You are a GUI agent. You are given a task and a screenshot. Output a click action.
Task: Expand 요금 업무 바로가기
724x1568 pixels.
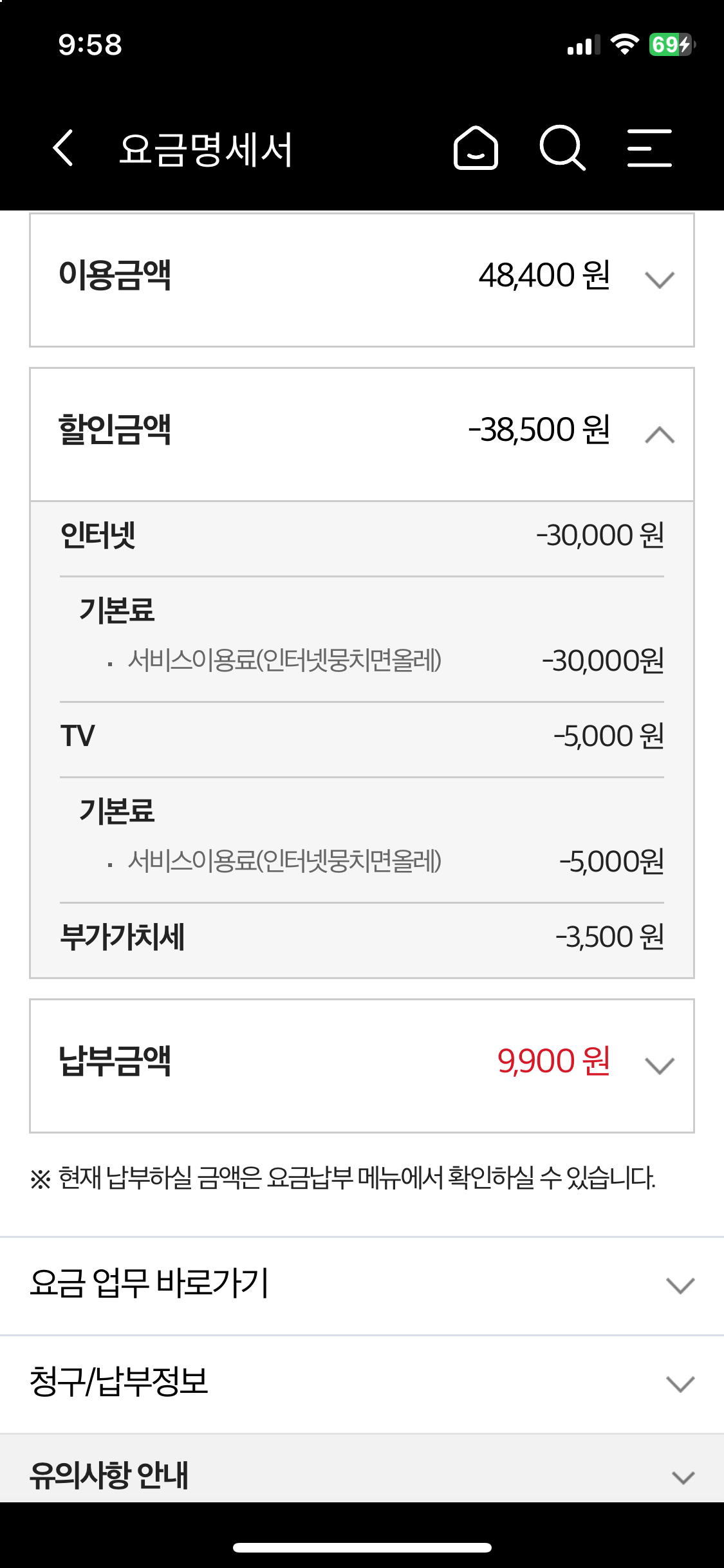click(680, 1285)
